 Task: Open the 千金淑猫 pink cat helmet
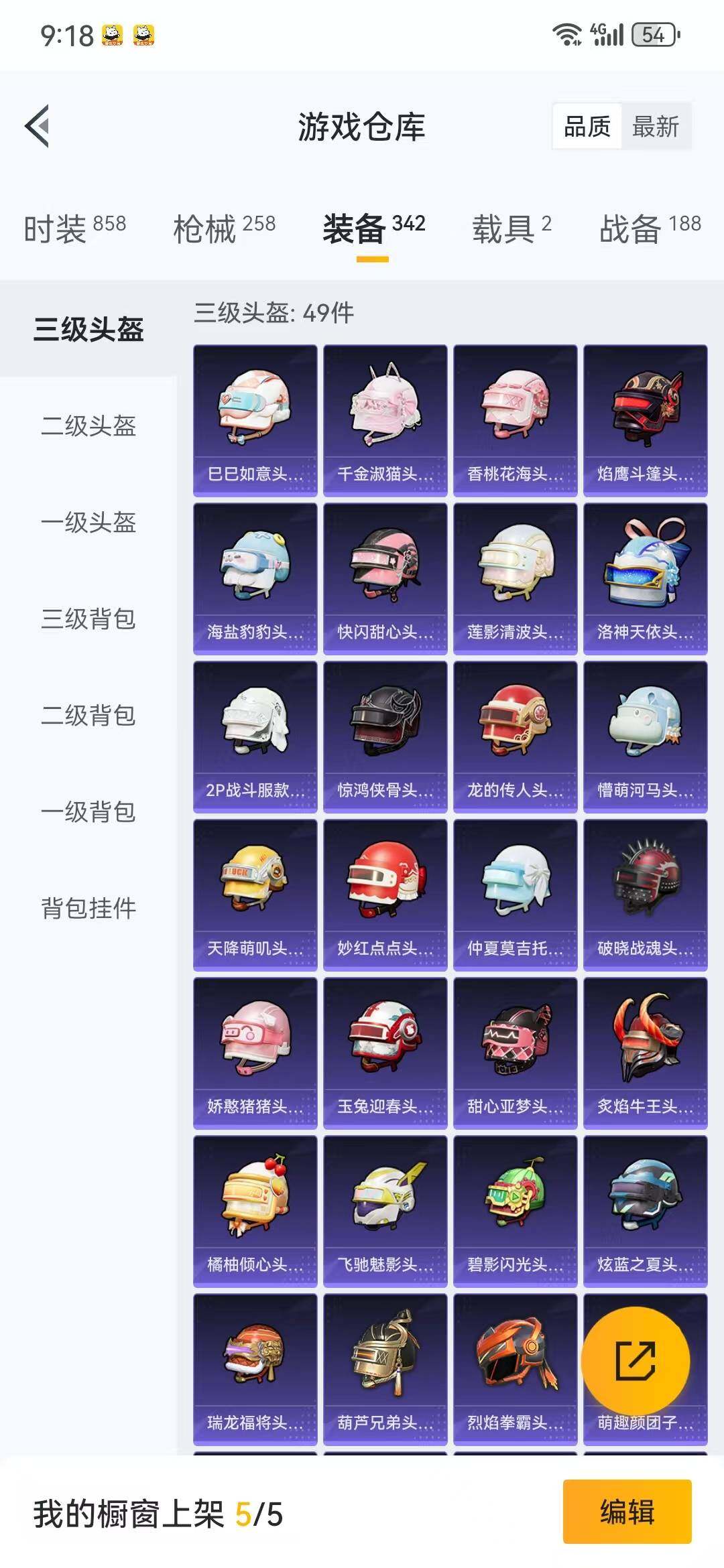point(385,415)
